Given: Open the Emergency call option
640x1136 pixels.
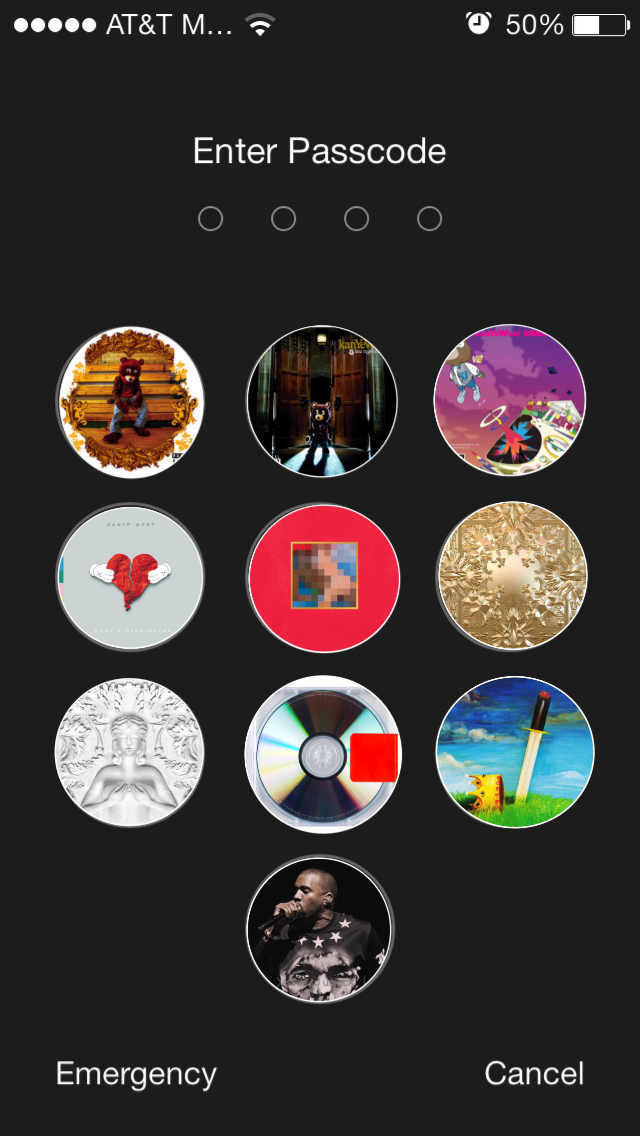Looking at the screenshot, I should pyautogui.click(x=136, y=1073).
